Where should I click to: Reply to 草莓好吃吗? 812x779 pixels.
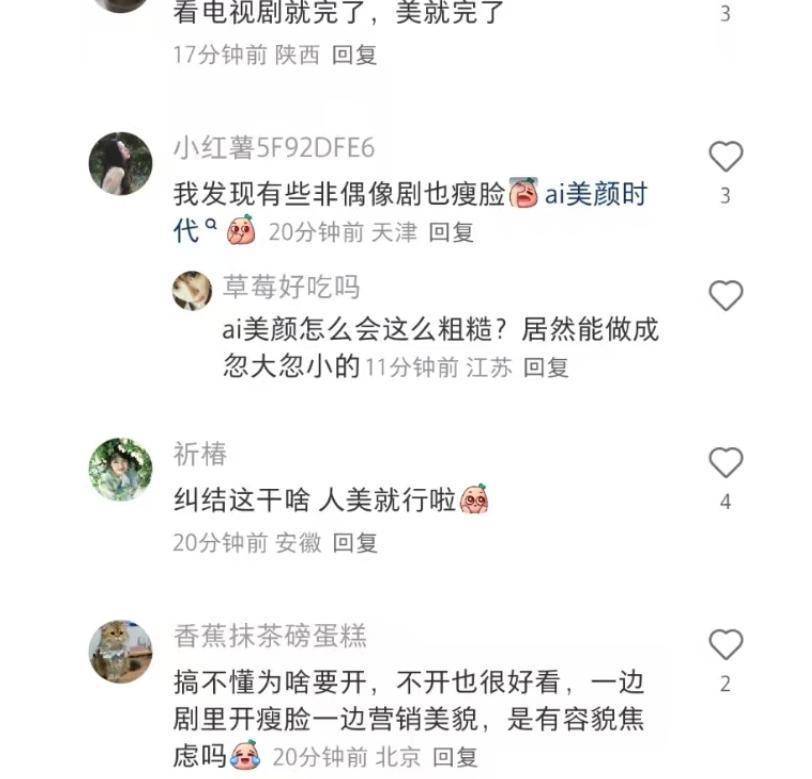click(x=547, y=368)
